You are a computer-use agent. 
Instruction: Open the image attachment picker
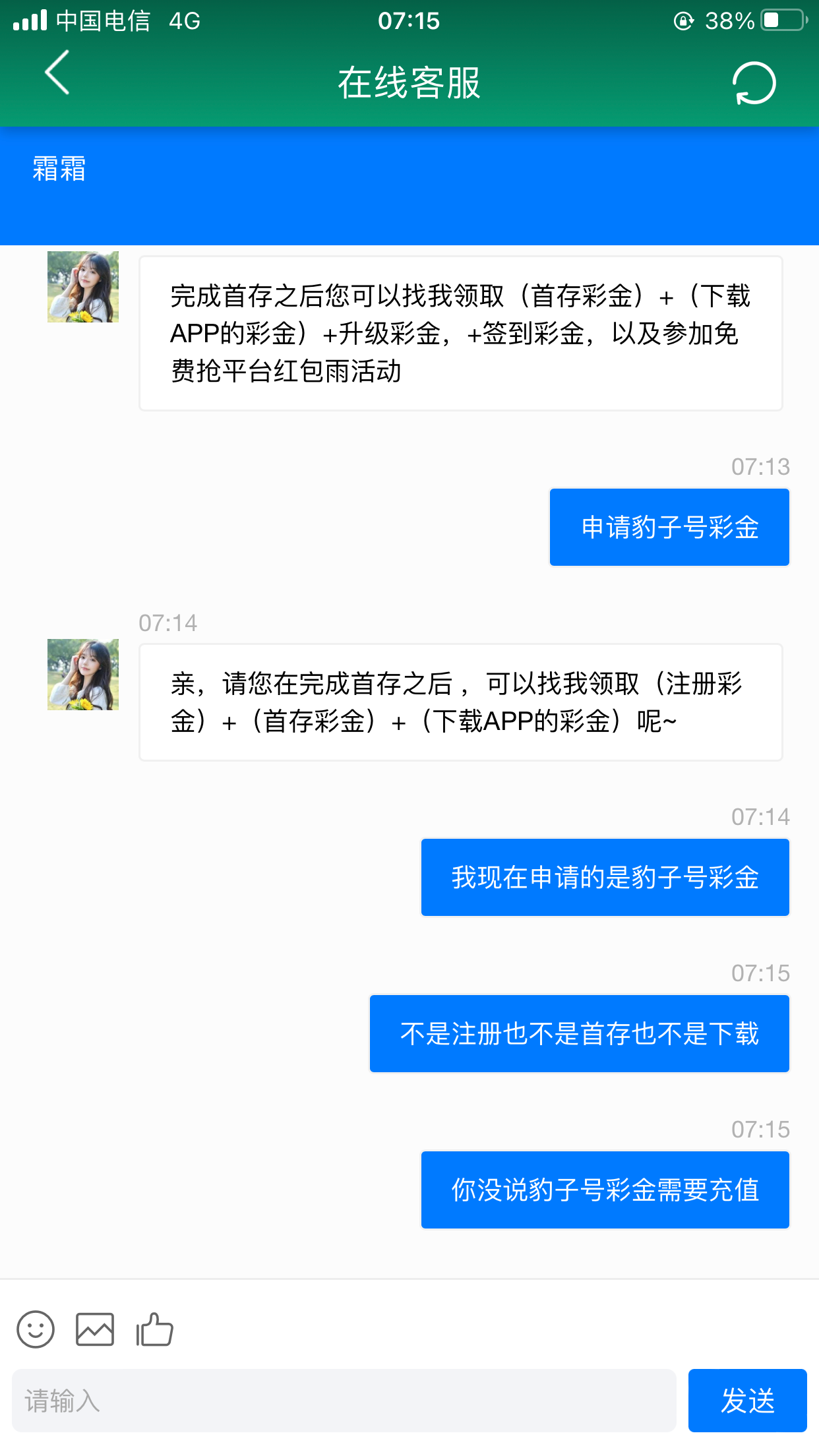click(94, 1329)
